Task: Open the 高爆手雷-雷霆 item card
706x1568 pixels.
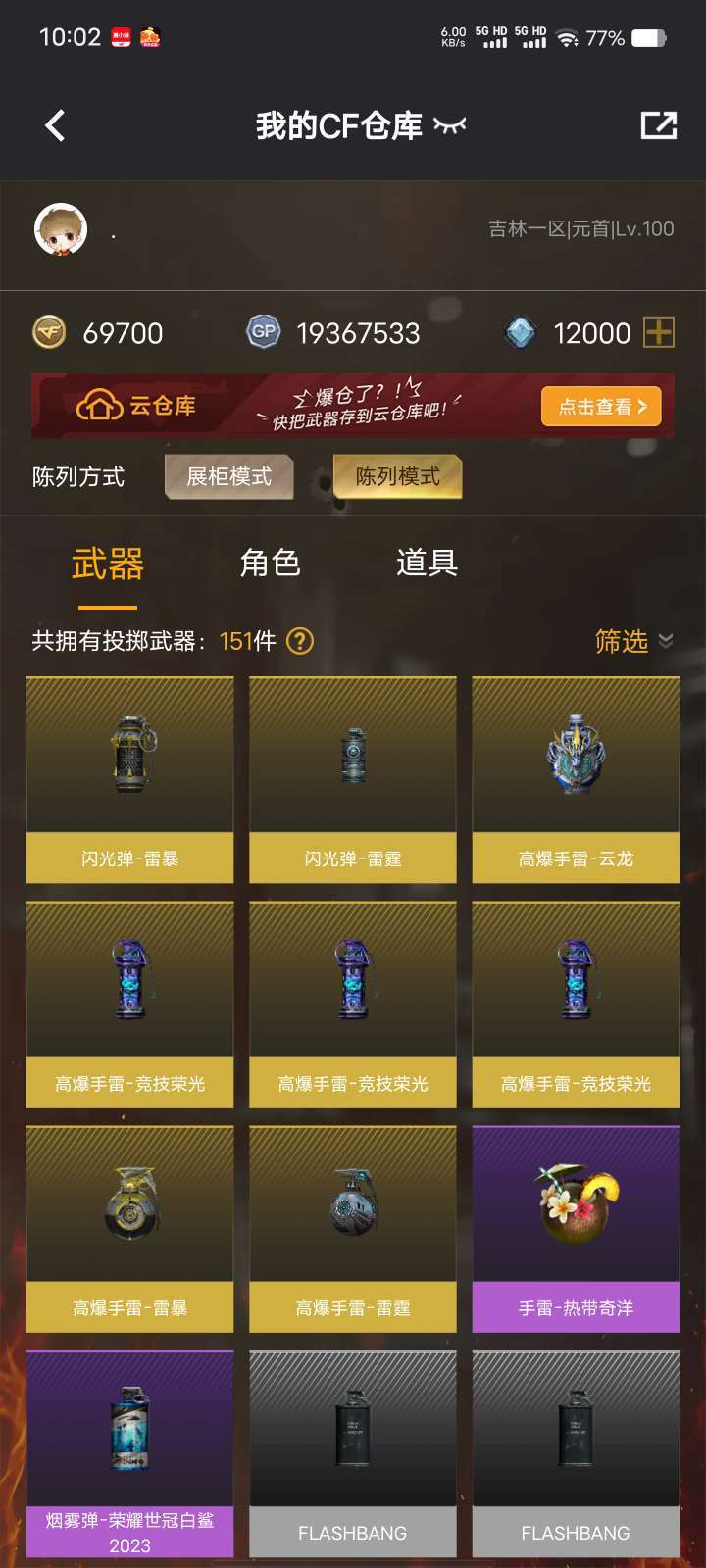Action: [x=353, y=1229]
